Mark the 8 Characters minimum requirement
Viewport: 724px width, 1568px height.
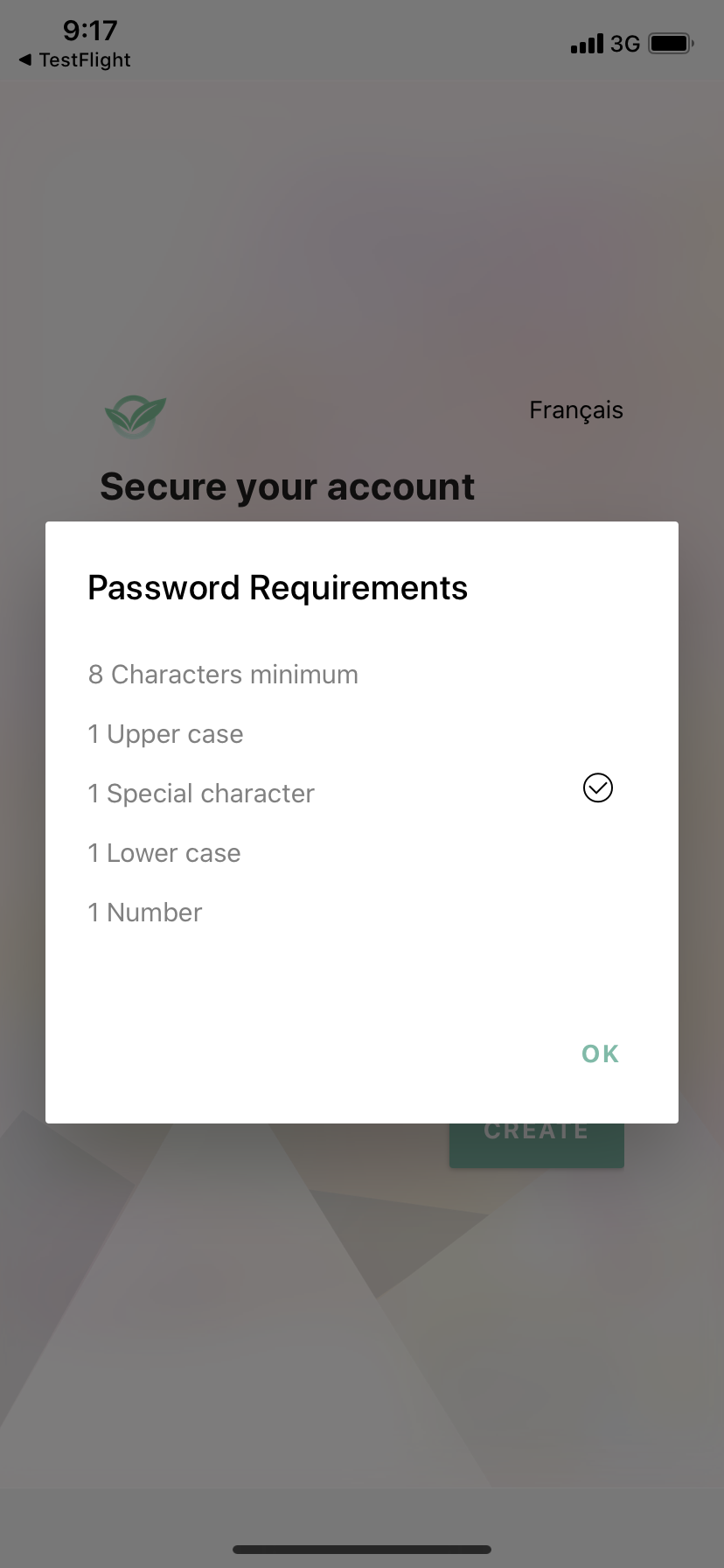click(x=223, y=674)
